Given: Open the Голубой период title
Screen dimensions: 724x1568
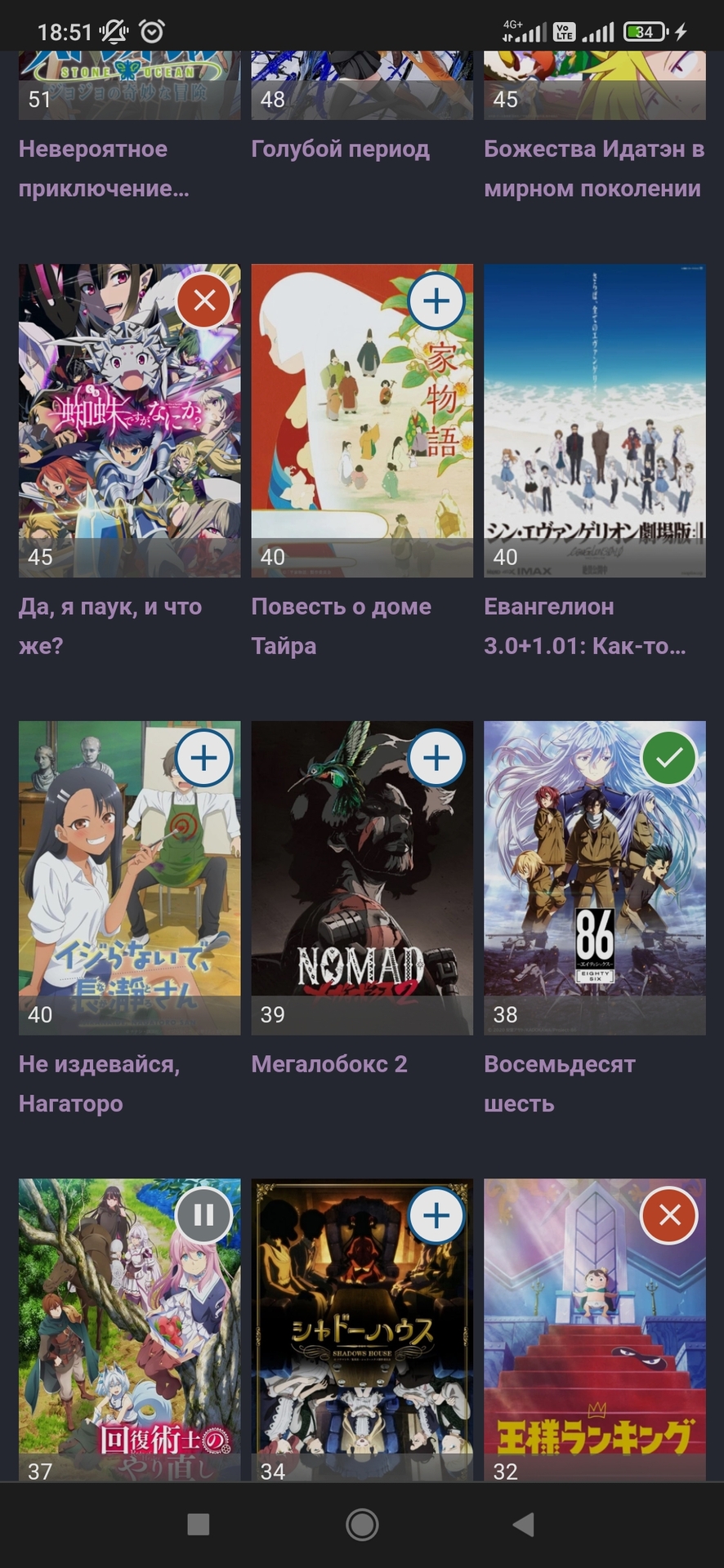Looking at the screenshot, I should [x=340, y=149].
